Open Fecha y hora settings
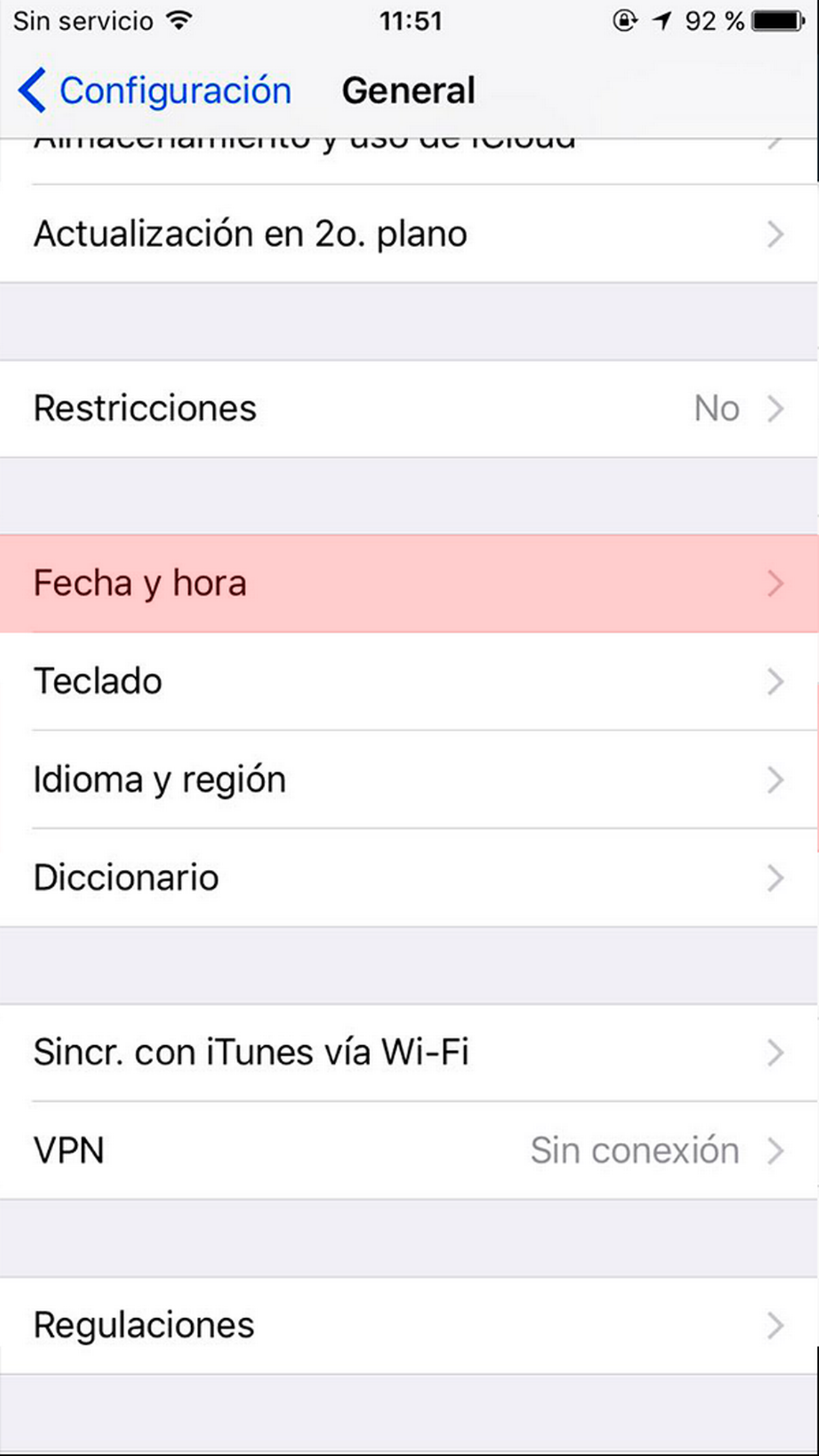The width and height of the screenshot is (819, 1456). click(408, 583)
